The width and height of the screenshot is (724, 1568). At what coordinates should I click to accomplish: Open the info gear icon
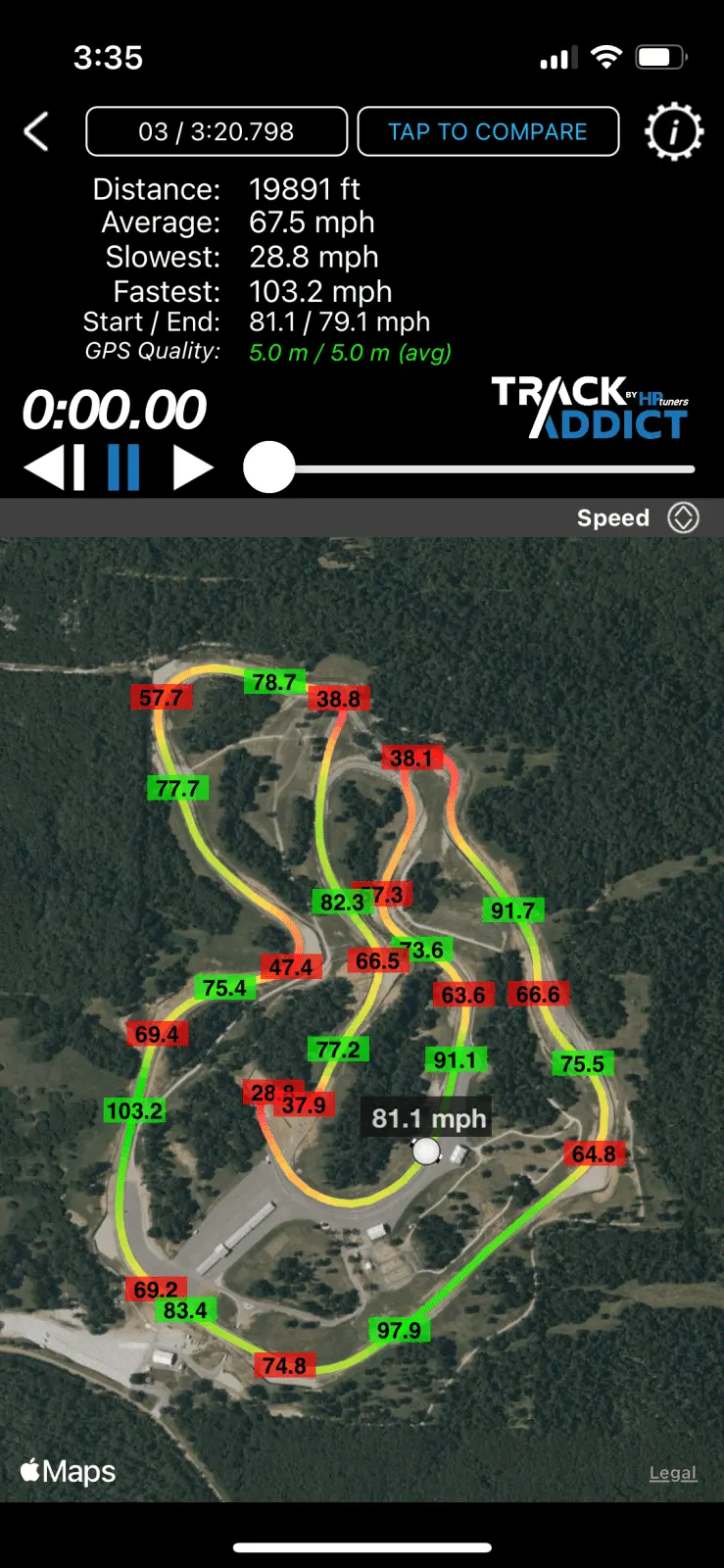[673, 131]
